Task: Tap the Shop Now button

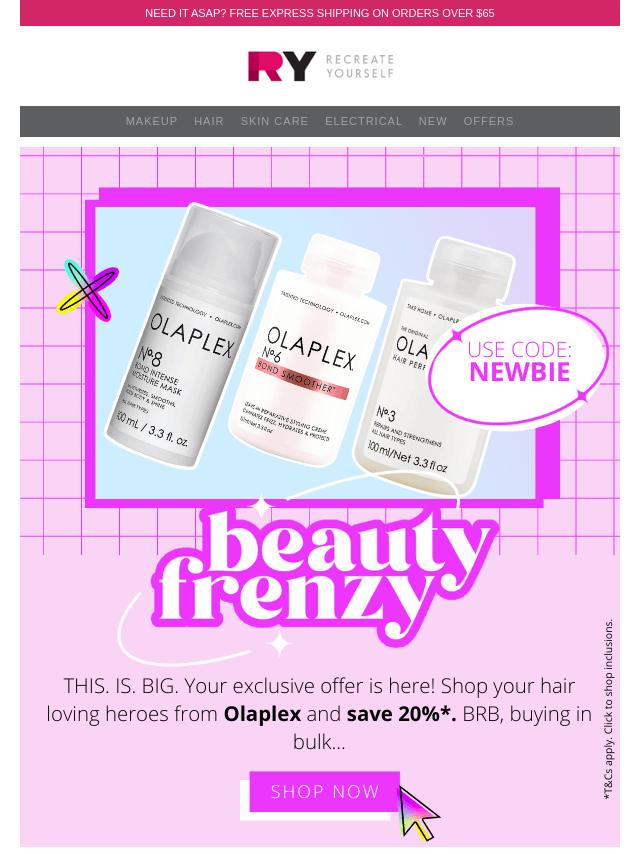Action: tap(325, 792)
